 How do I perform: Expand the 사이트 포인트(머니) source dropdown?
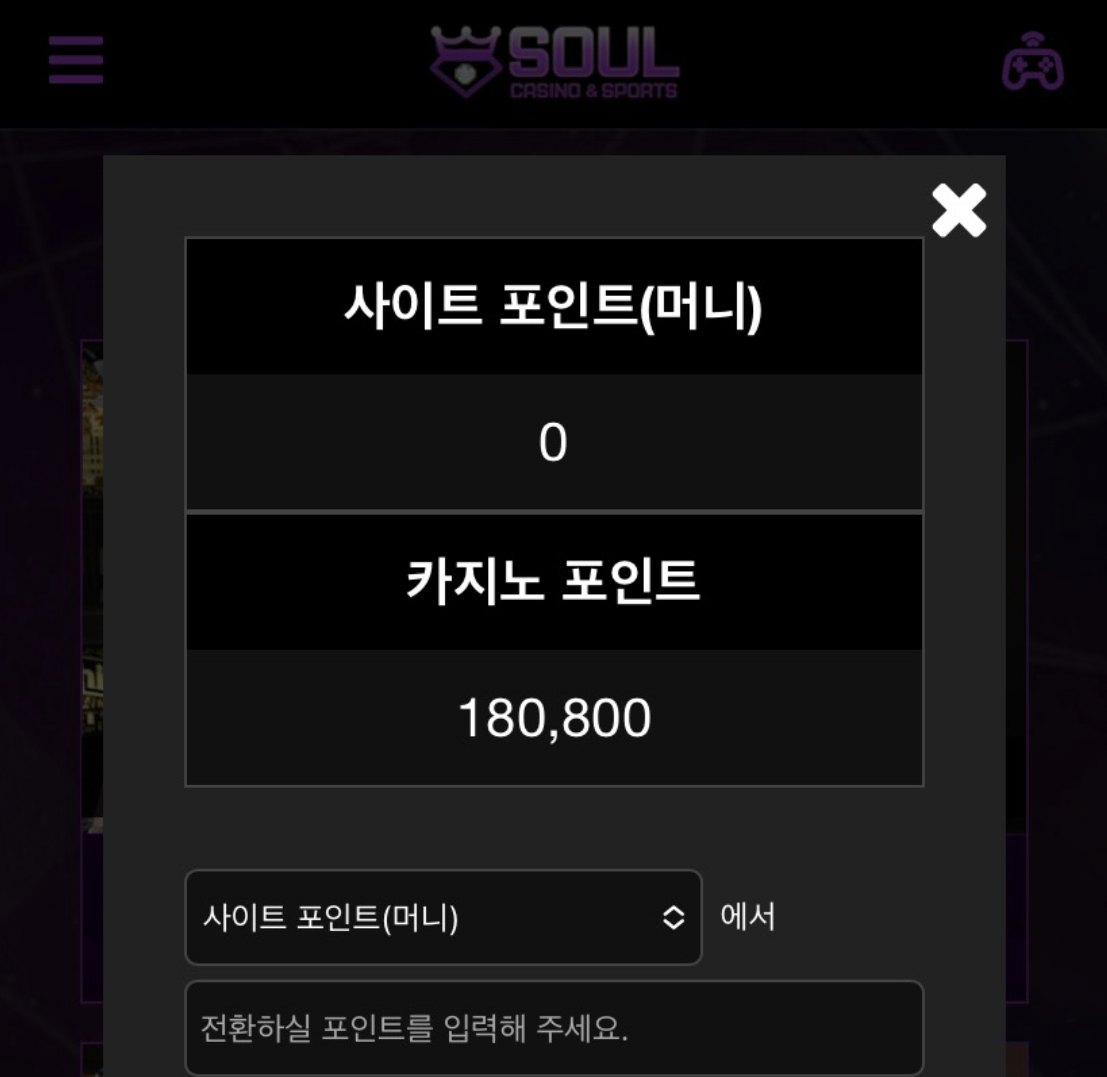[443, 917]
